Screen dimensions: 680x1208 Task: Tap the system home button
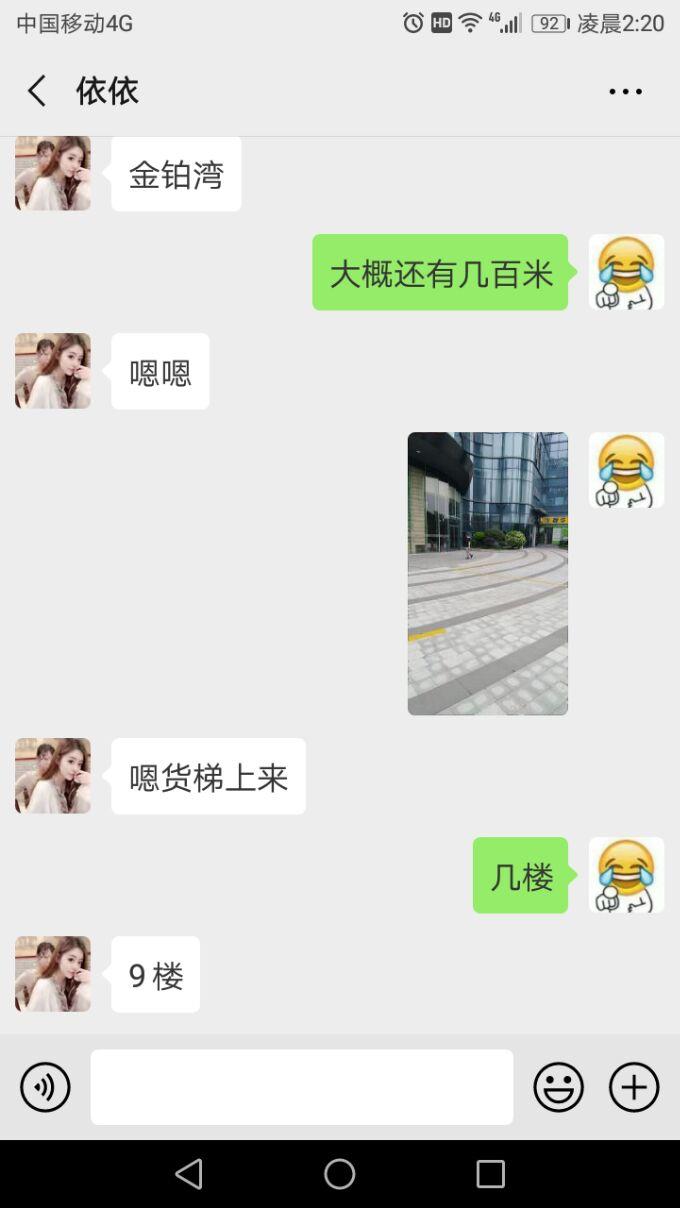coord(340,1174)
